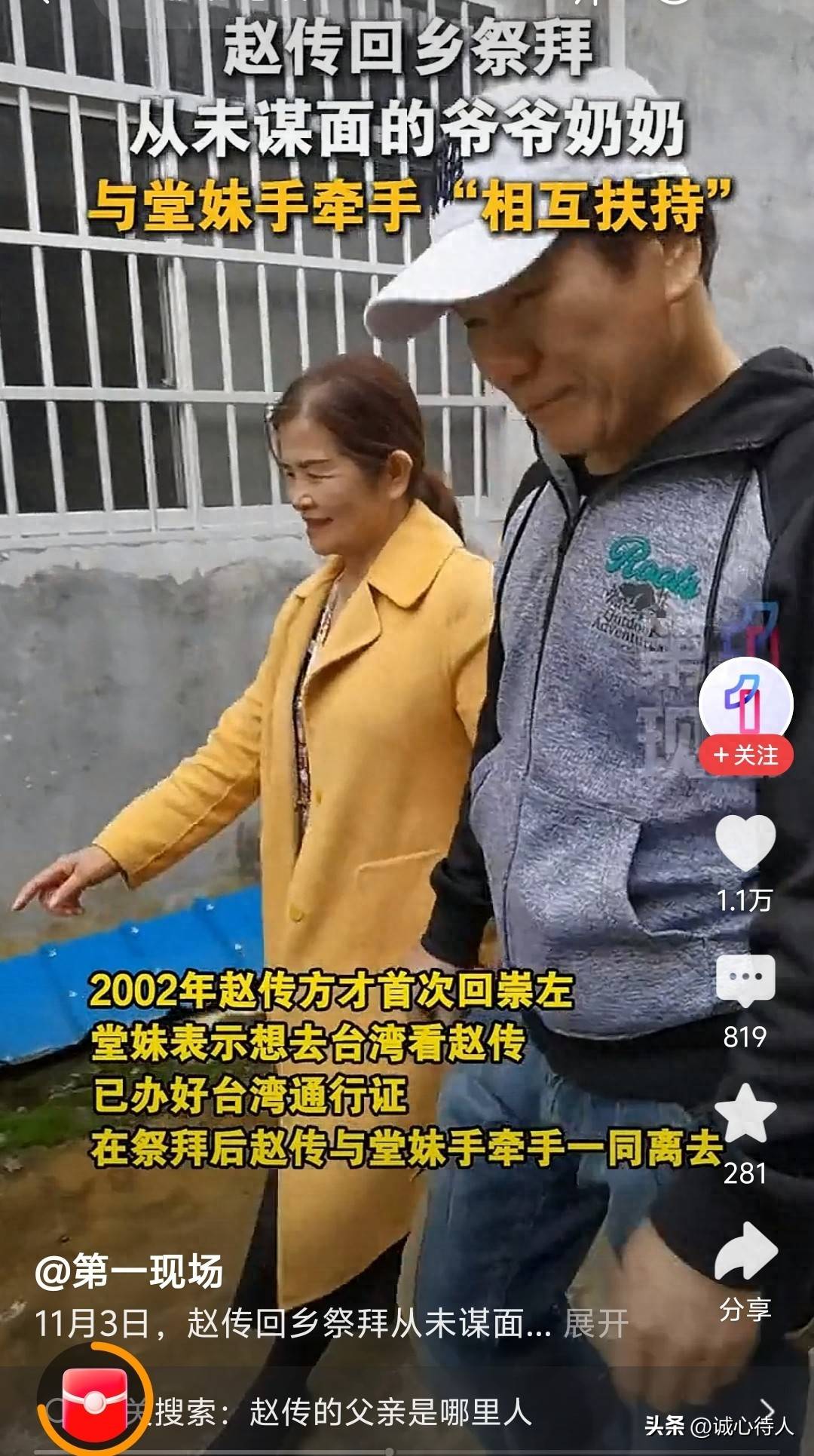Tap the red envelope reward icon
This screenshot has width=814, height=1456.
pos(95,1402)
